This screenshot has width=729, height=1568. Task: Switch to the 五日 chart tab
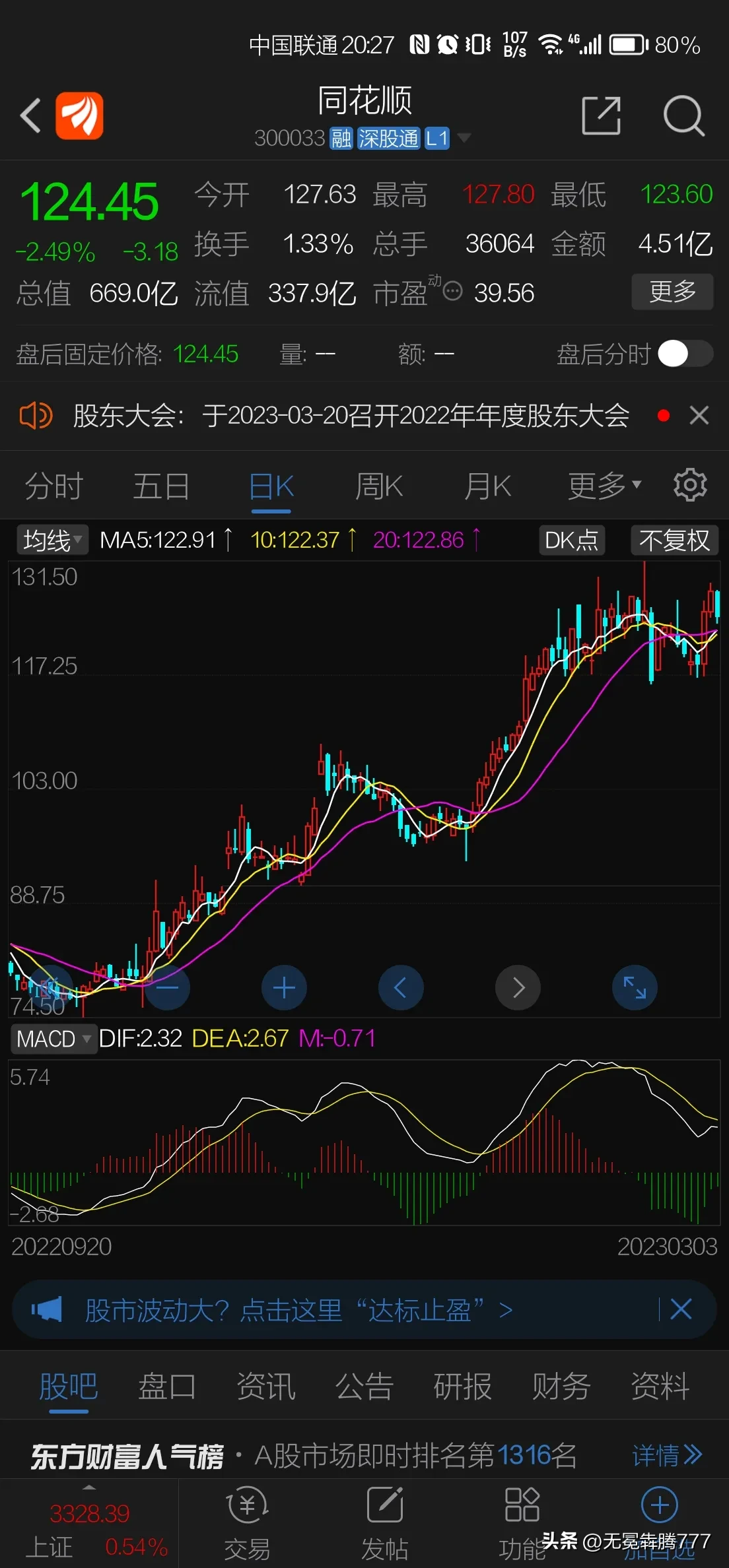[x=161, y=486]
